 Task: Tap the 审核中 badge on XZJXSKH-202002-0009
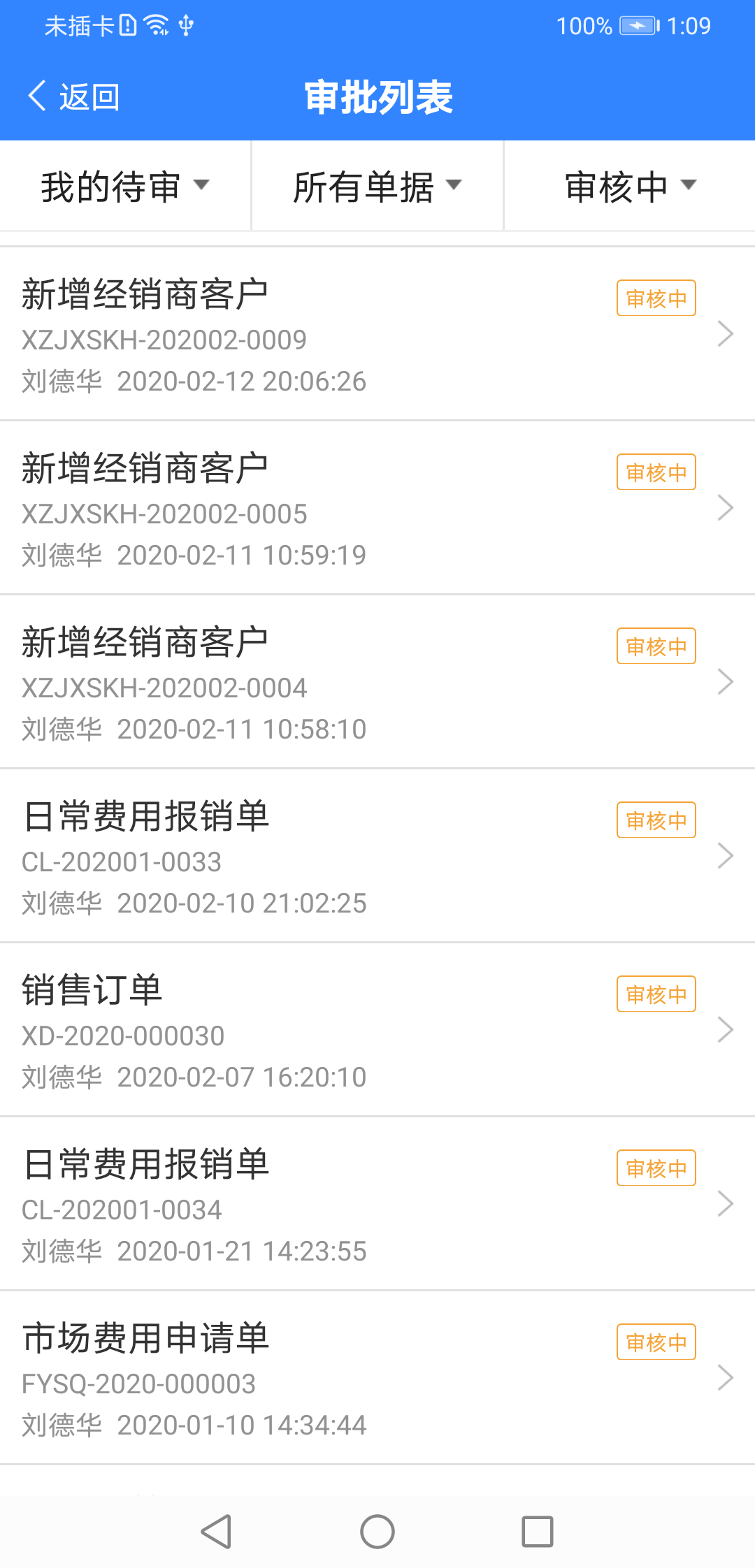point(655,298)
